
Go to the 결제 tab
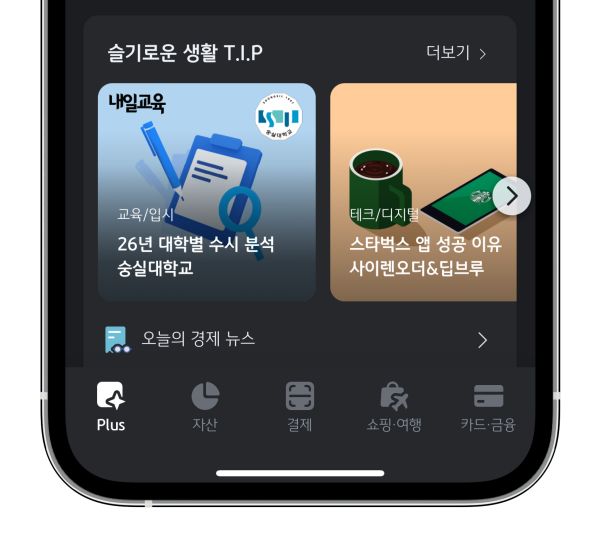tap(299, 406)
